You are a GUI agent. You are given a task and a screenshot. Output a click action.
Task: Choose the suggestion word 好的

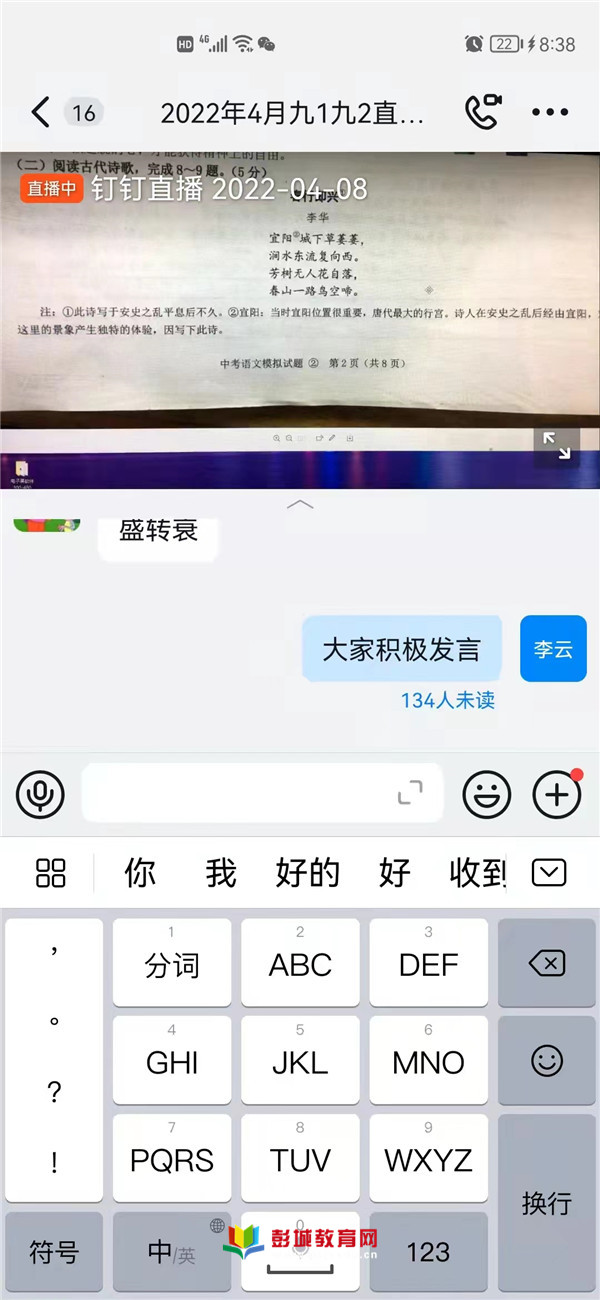point(307,873)
